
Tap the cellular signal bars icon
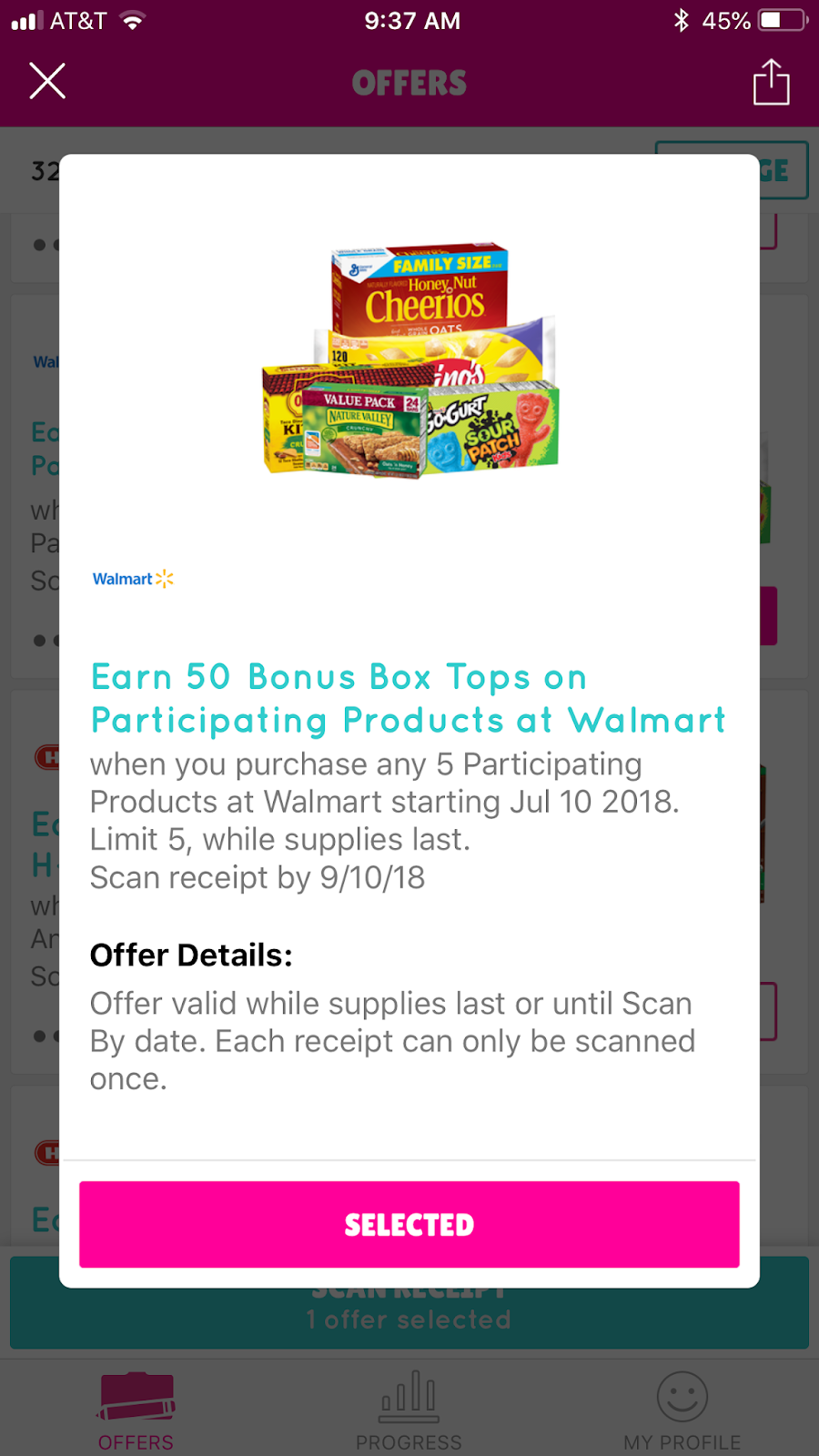pos(25,18)
